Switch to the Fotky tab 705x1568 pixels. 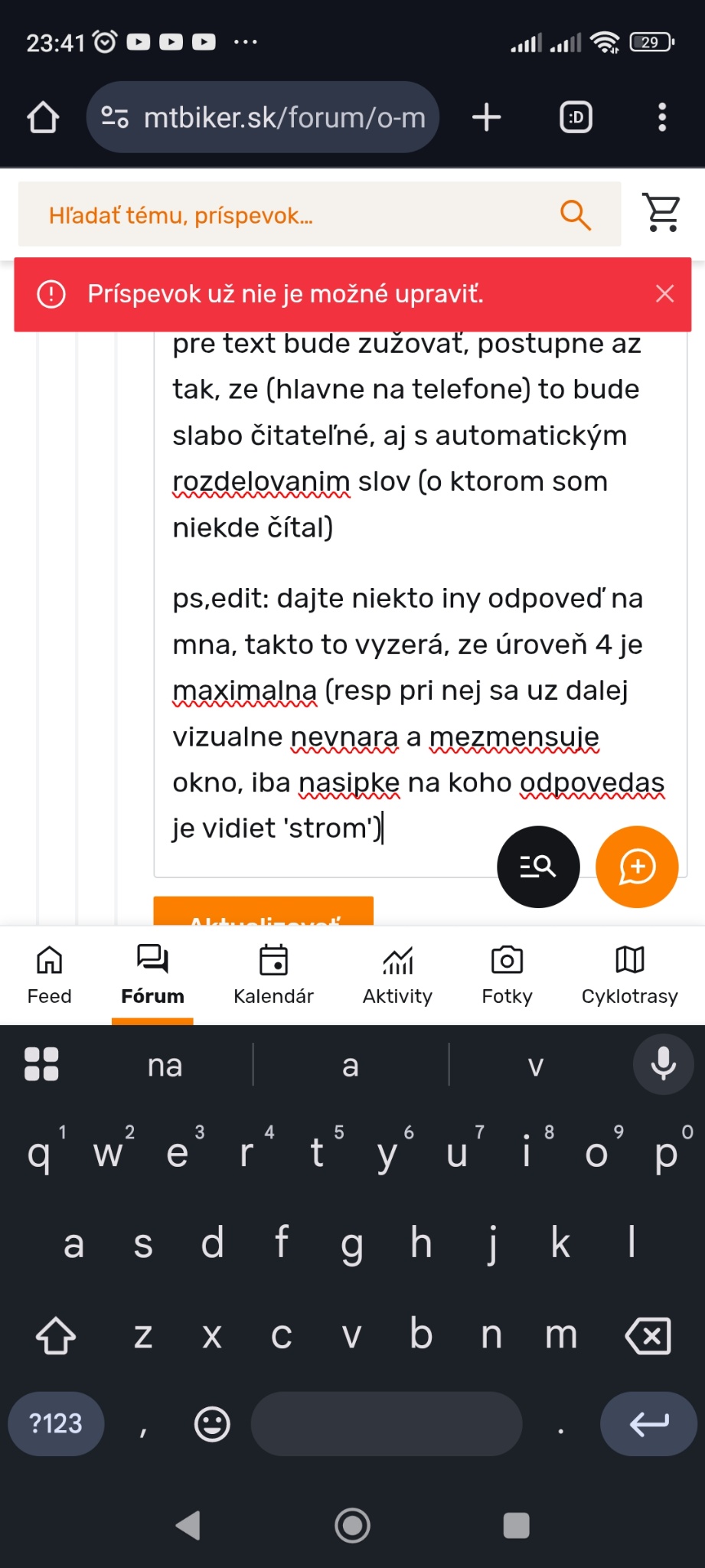[507, 975]
